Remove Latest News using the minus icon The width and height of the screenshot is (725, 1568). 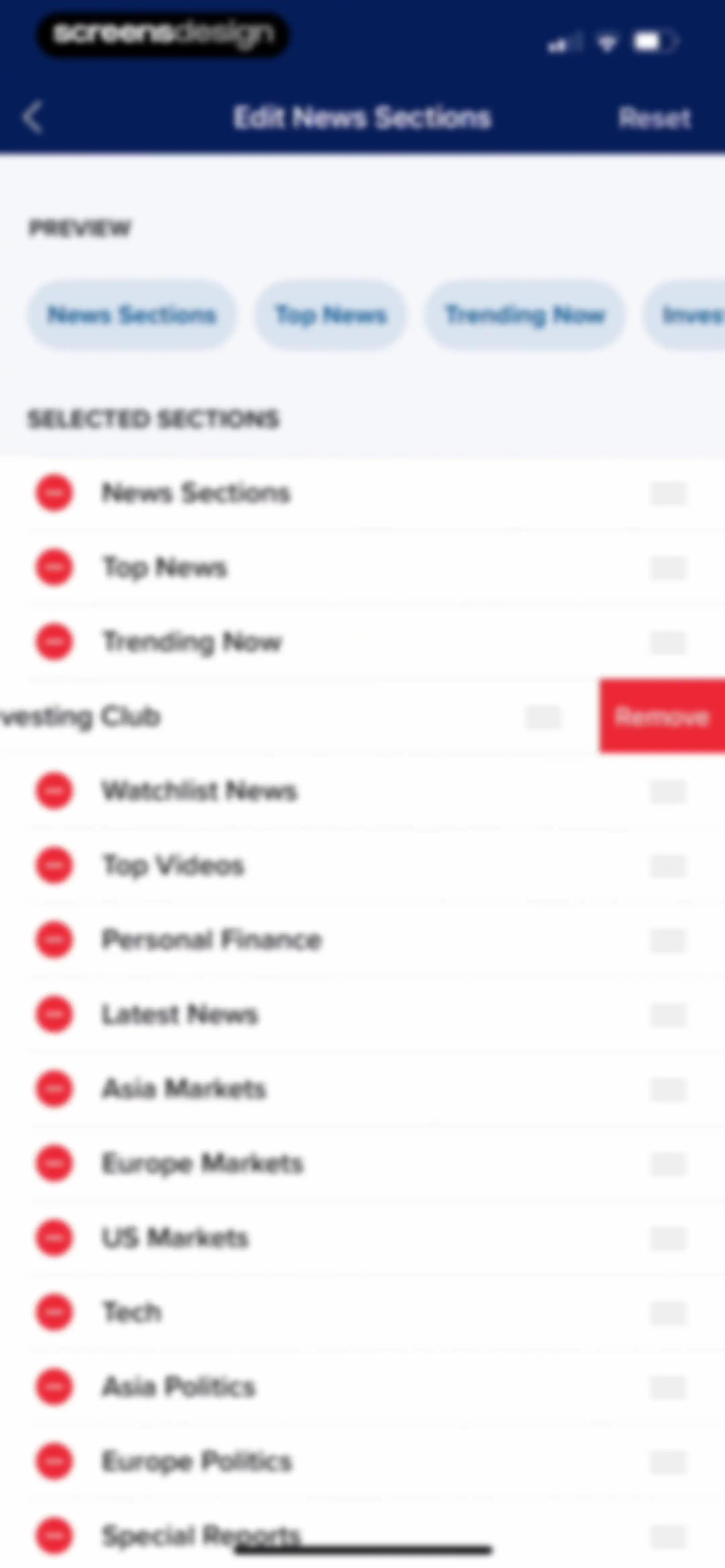pyautogui.click(x=54, y=1014)
